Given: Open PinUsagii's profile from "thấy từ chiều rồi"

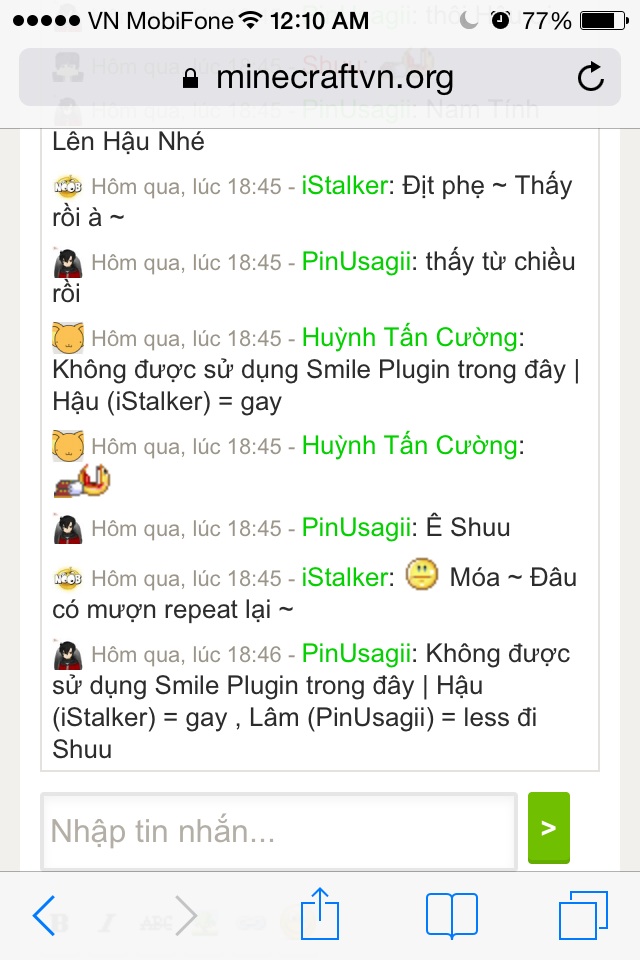Looking at the screenshot, I should [x=356, y=262].
